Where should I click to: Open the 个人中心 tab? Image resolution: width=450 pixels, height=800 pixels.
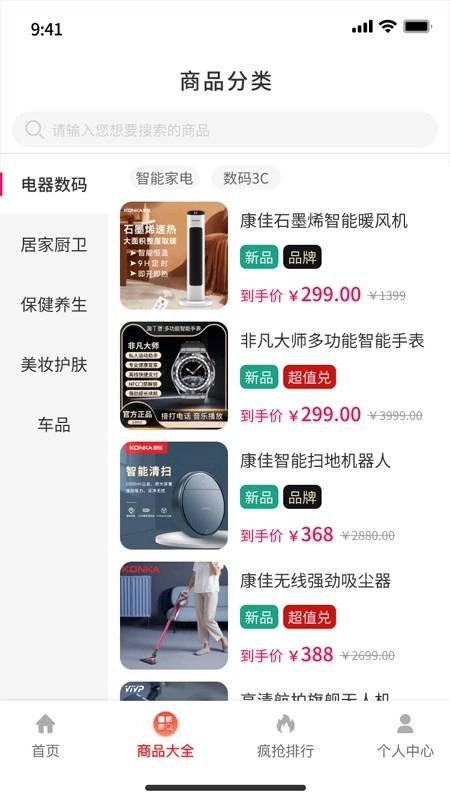(405, 735)
